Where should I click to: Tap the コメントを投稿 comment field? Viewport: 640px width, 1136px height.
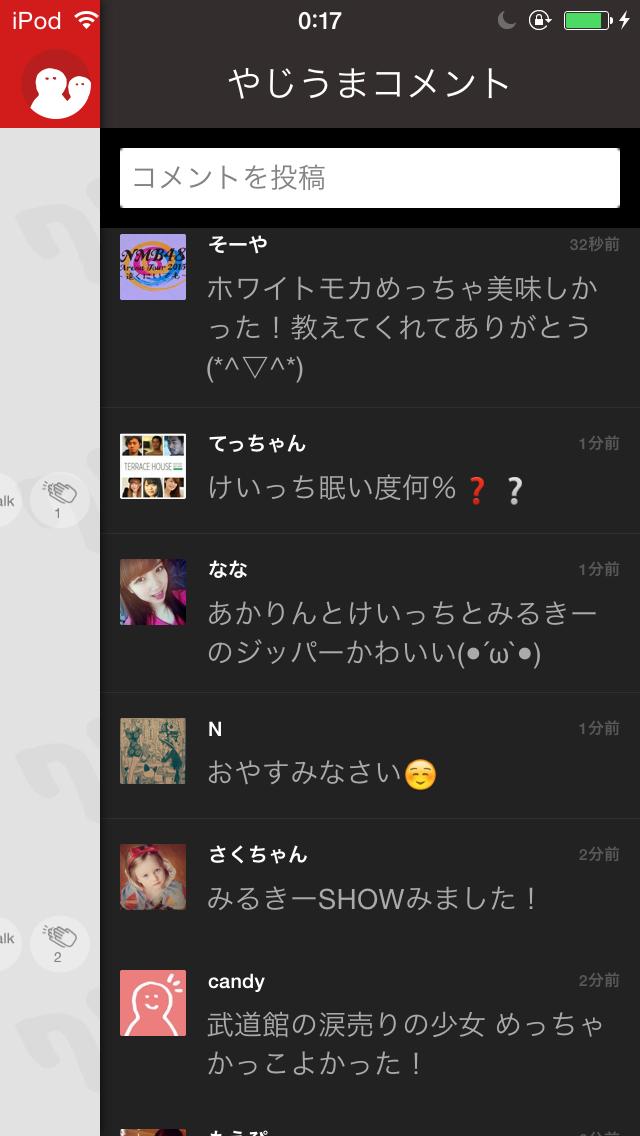[x=370, y=178]
